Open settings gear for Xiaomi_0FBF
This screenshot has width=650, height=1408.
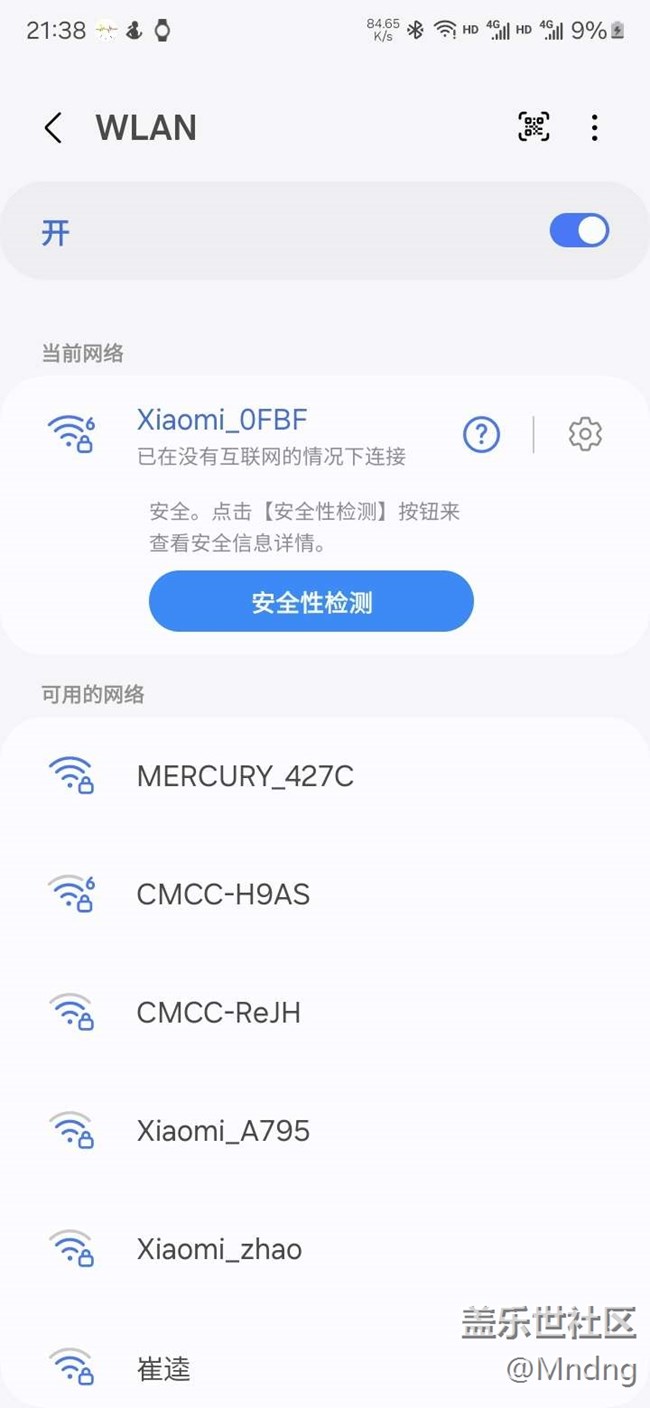tap(585, 434)
